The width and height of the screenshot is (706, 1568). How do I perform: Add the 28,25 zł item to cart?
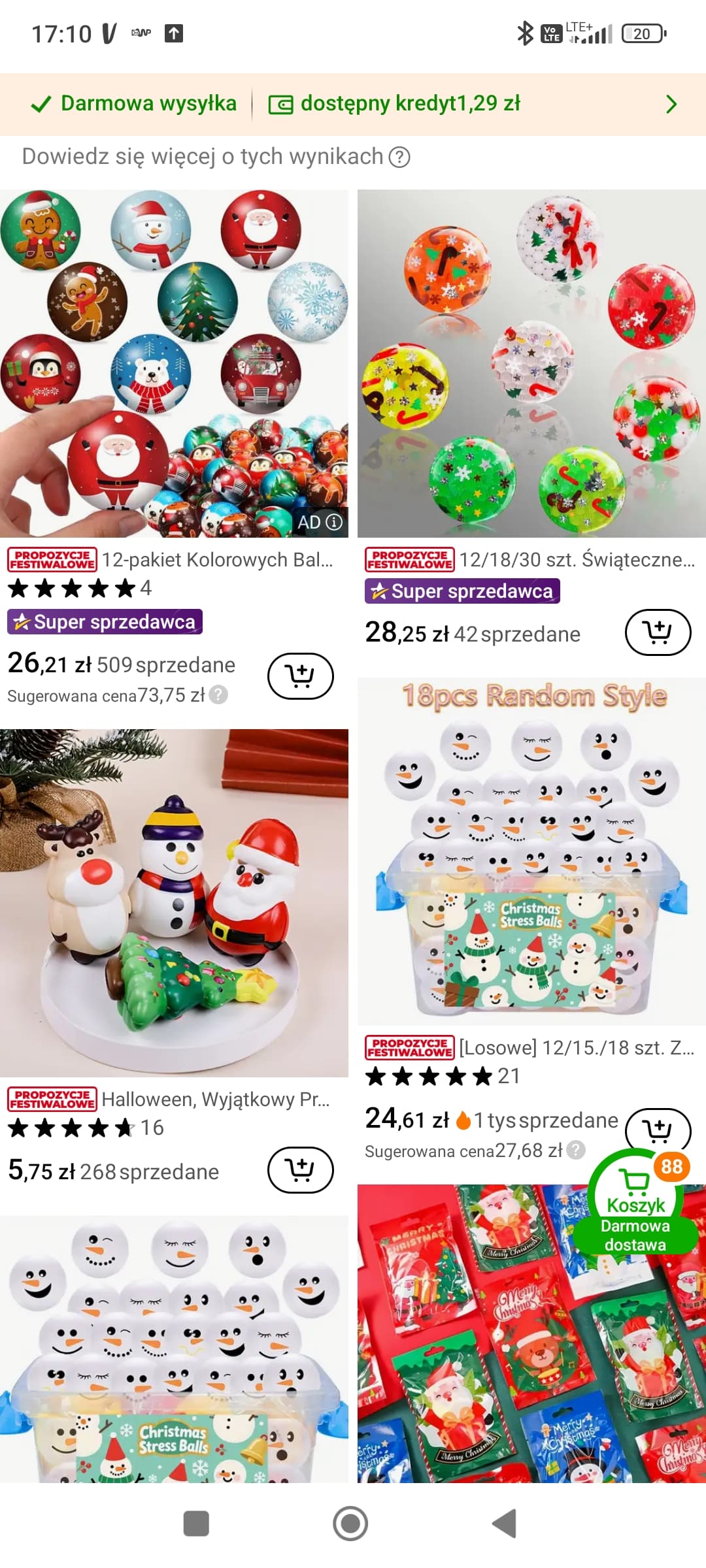pos(658,632)
